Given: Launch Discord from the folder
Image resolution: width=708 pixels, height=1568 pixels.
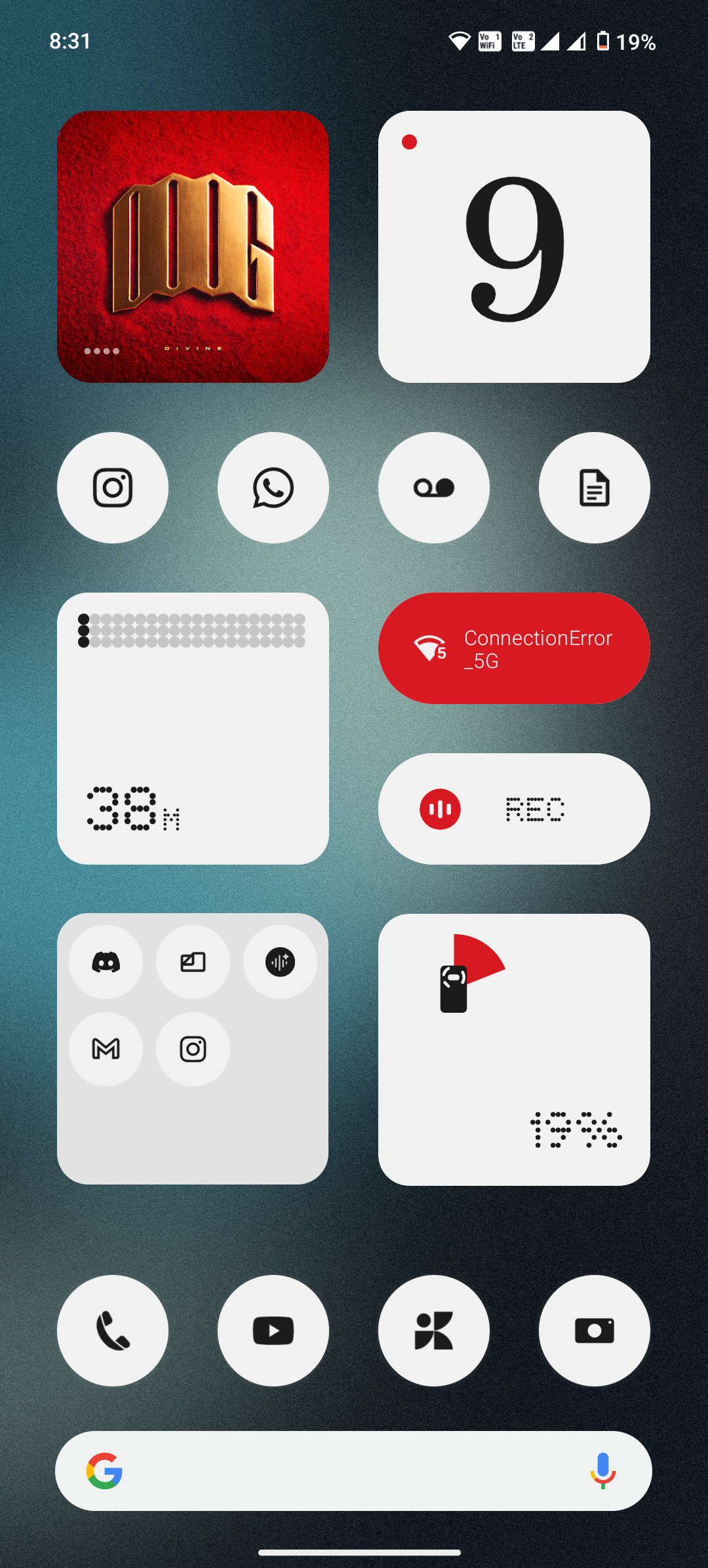Looking at the screenshot, I should click(106, 962).
